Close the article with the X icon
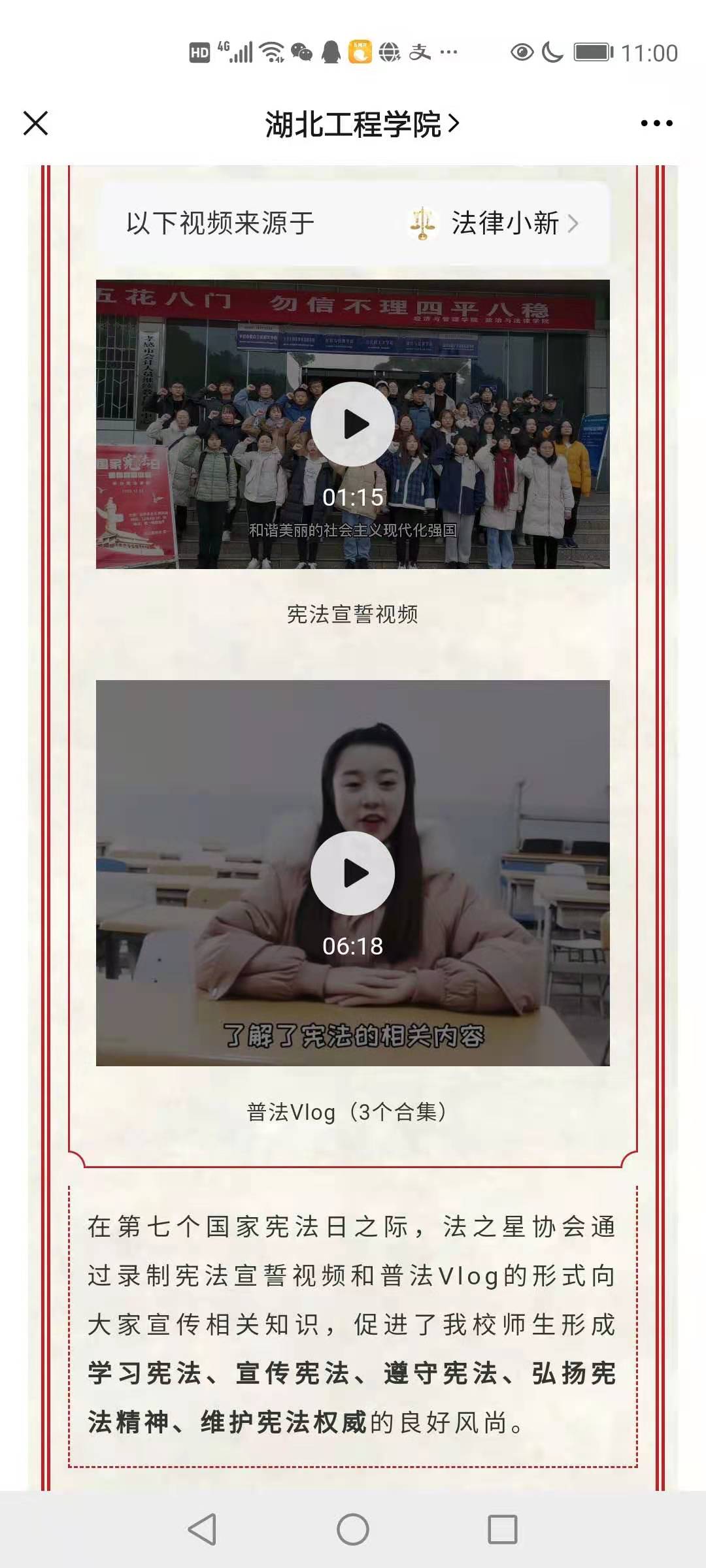Screen dimensions: 706x1568 pyautogui.click(x=36, y=123)
